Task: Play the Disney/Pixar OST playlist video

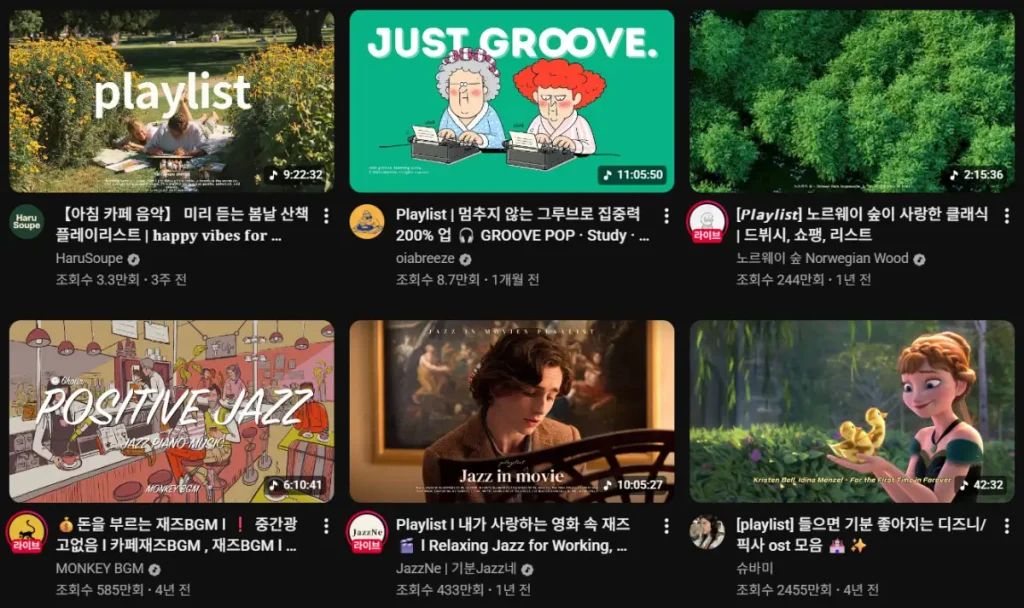Action: pyautogui.click(x=851, y=411)
